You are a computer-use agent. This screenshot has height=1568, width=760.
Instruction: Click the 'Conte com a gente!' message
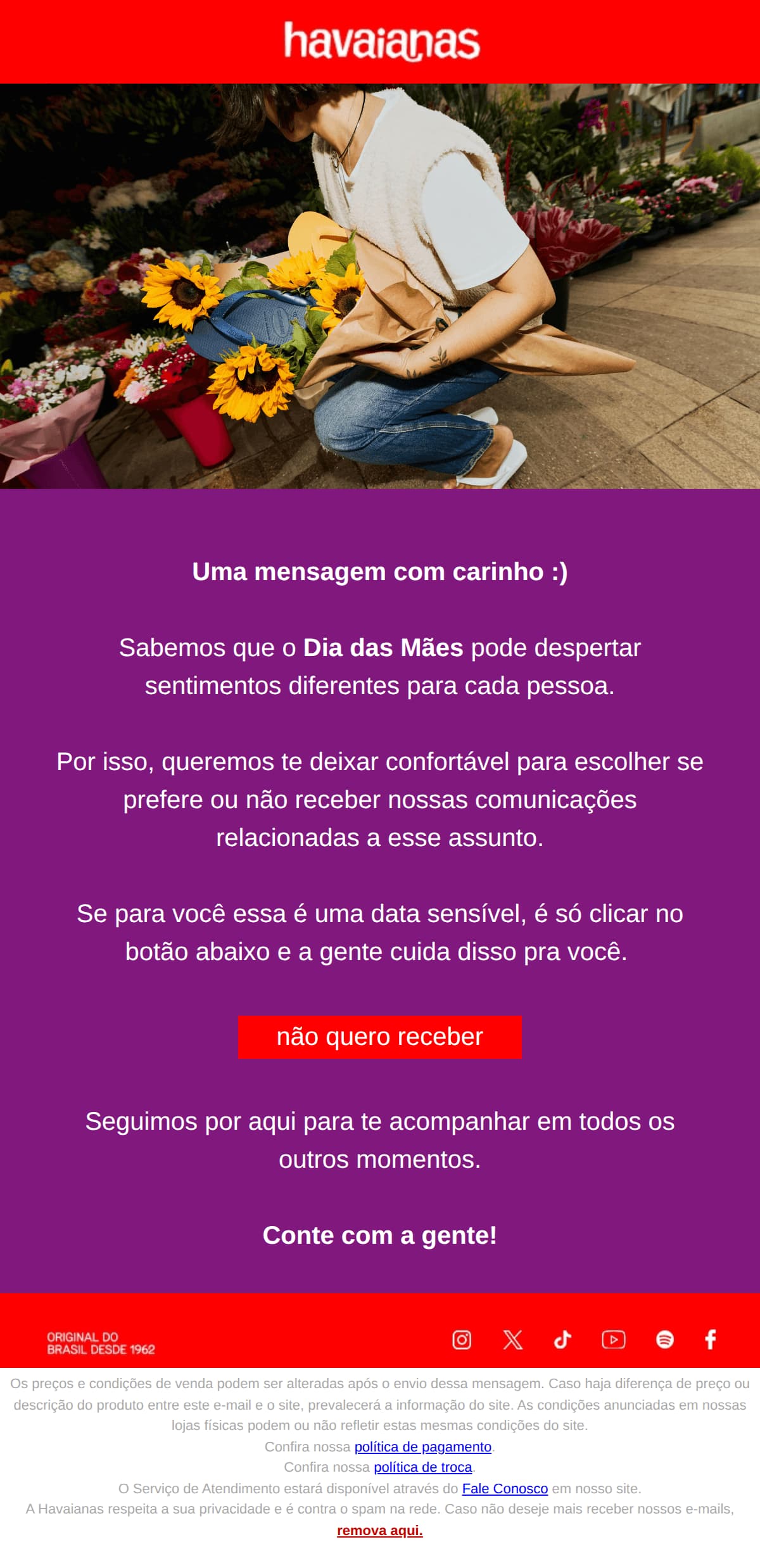tap(380, 1236)
